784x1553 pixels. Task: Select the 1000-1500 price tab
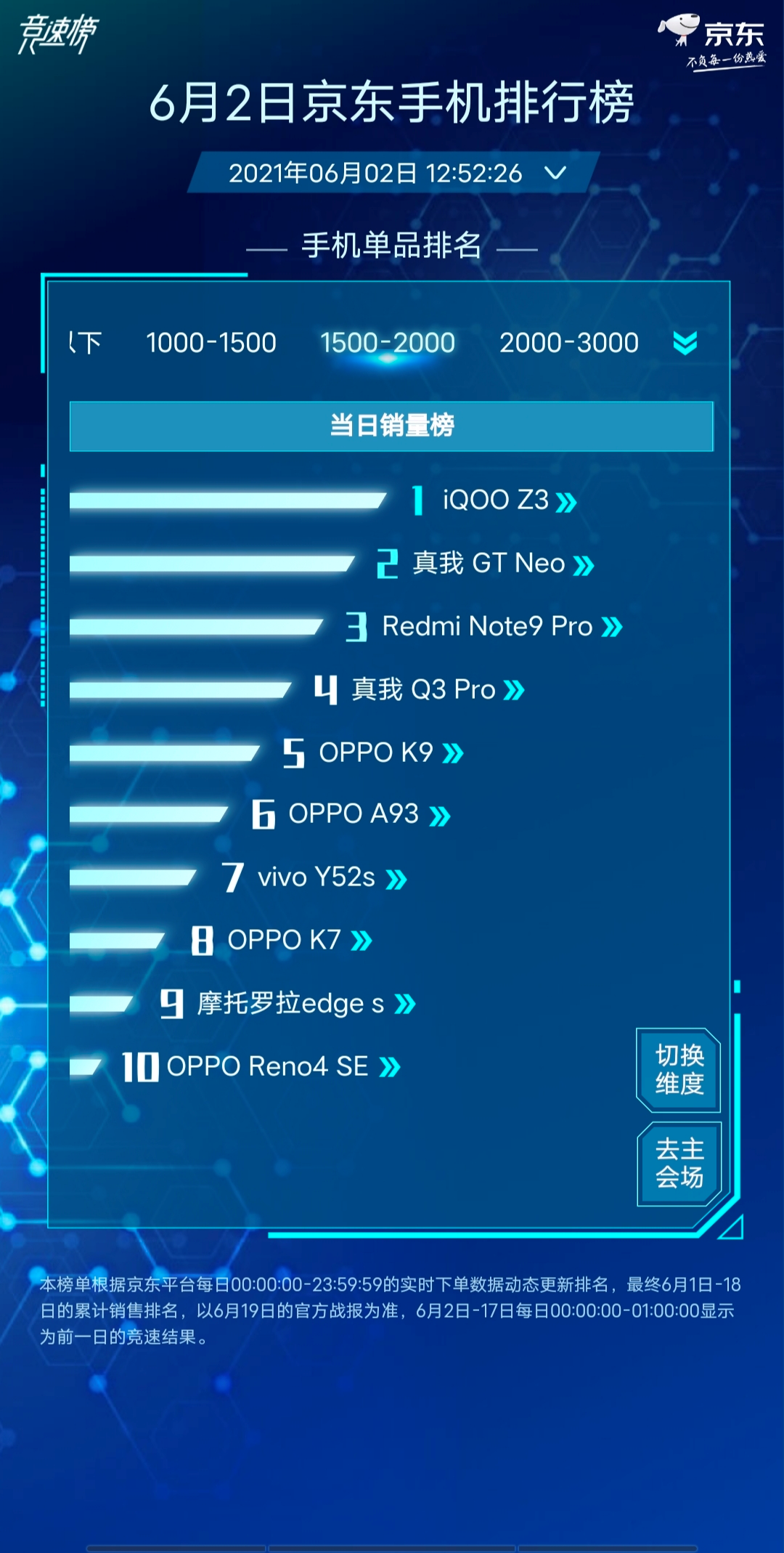pos(211,343)
